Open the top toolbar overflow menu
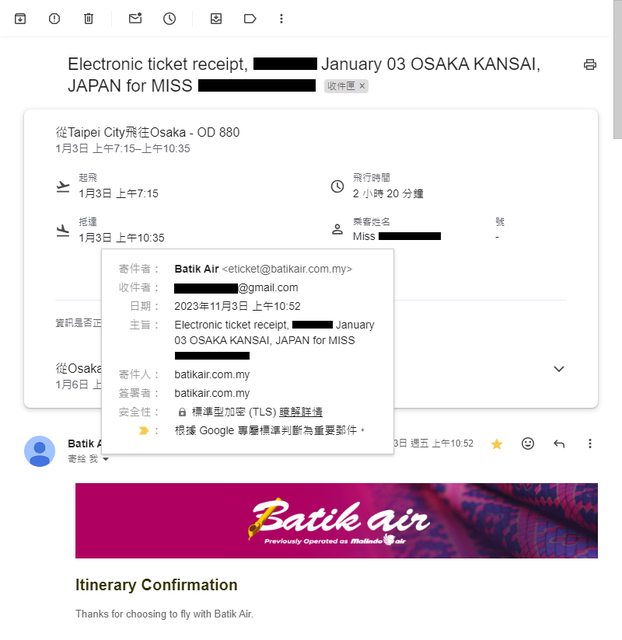Viewport: 622px width, 640px height. tap(281, 18)
